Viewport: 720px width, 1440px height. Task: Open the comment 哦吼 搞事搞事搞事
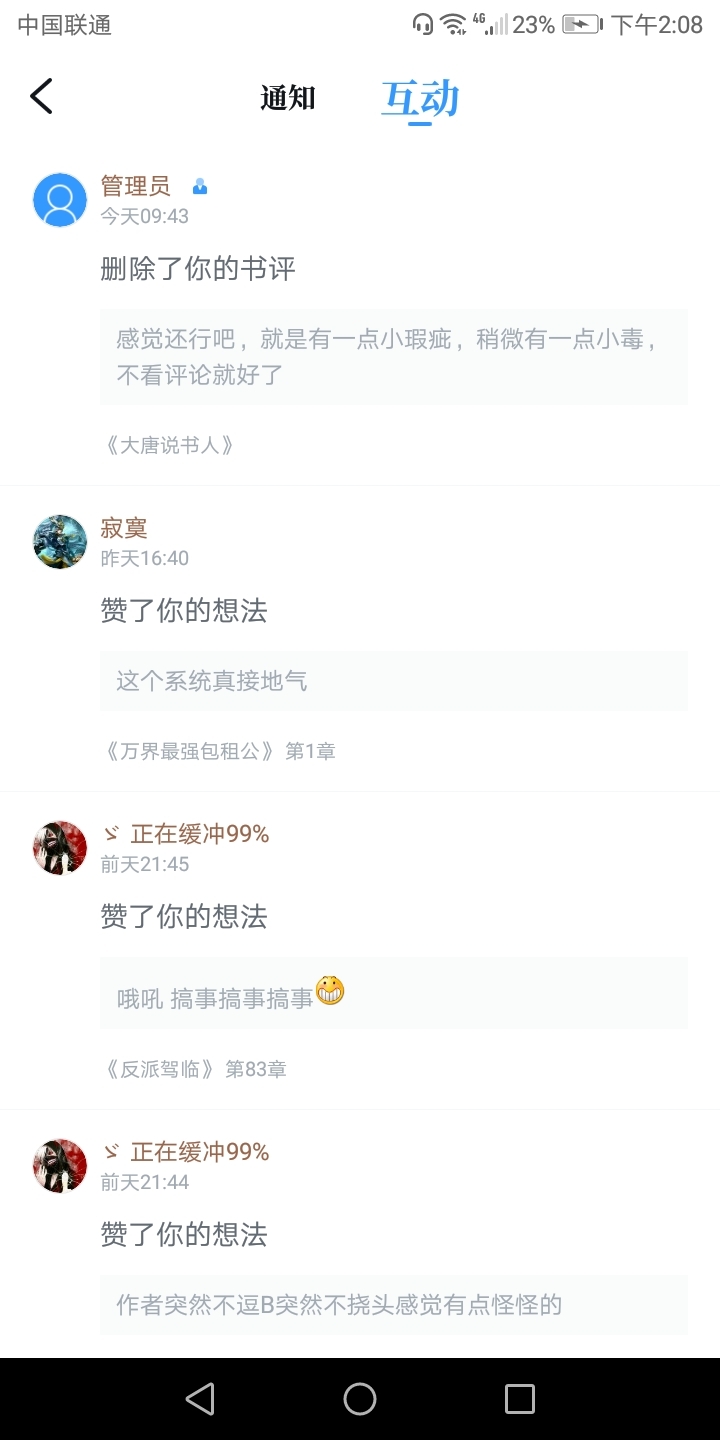click(x=394, y=993)
